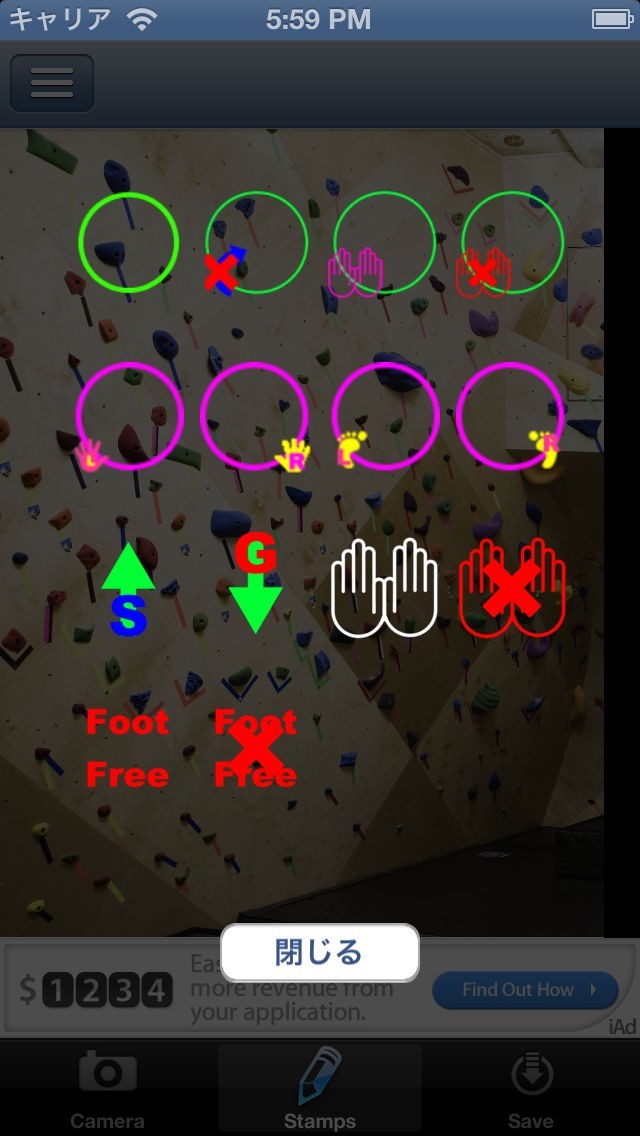This screenshot has width=640, height=1136.
Task: Tap Find Out How in the ad
Action: (525, 989)
